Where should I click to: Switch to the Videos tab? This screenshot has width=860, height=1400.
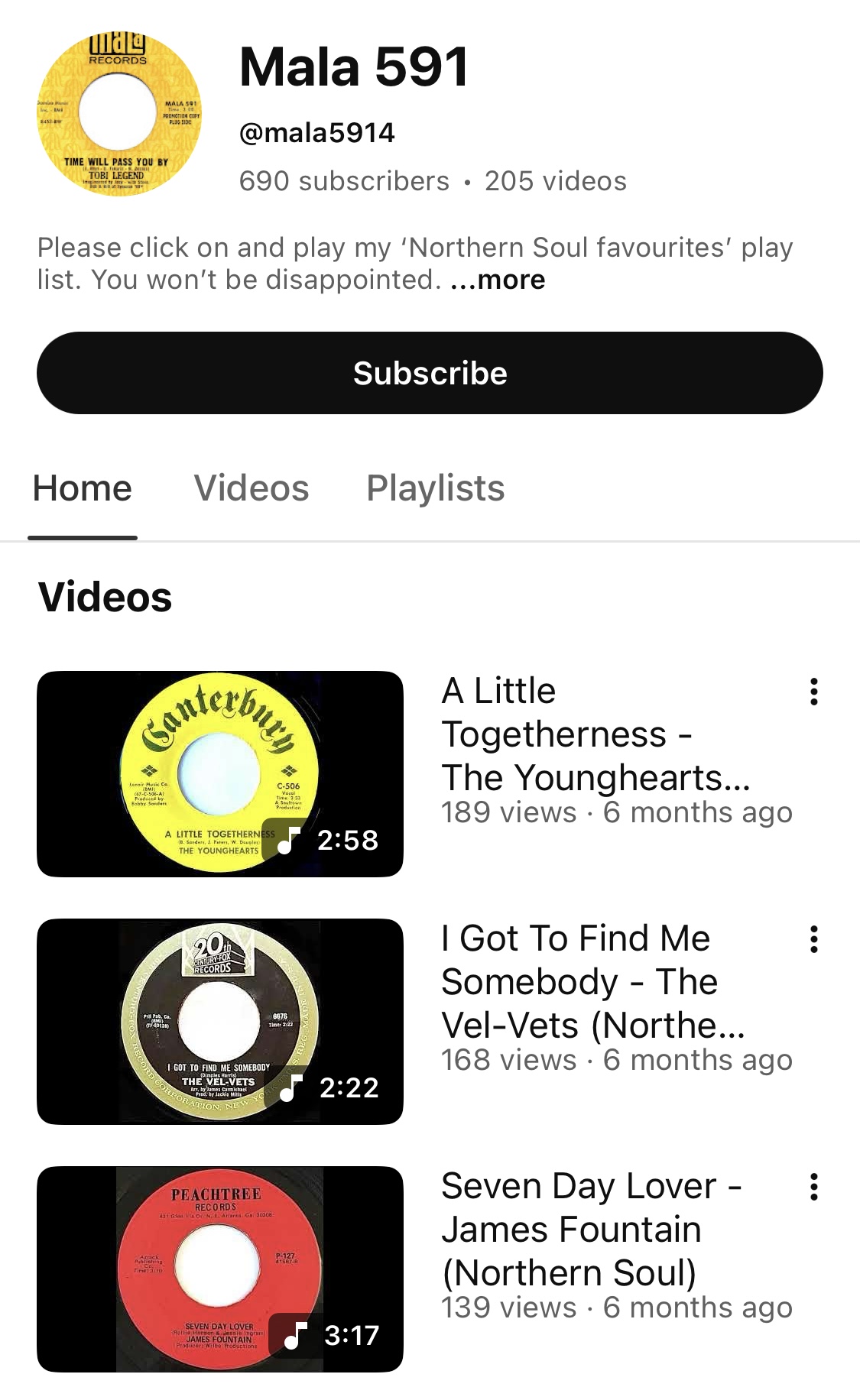tap(252, 488)
